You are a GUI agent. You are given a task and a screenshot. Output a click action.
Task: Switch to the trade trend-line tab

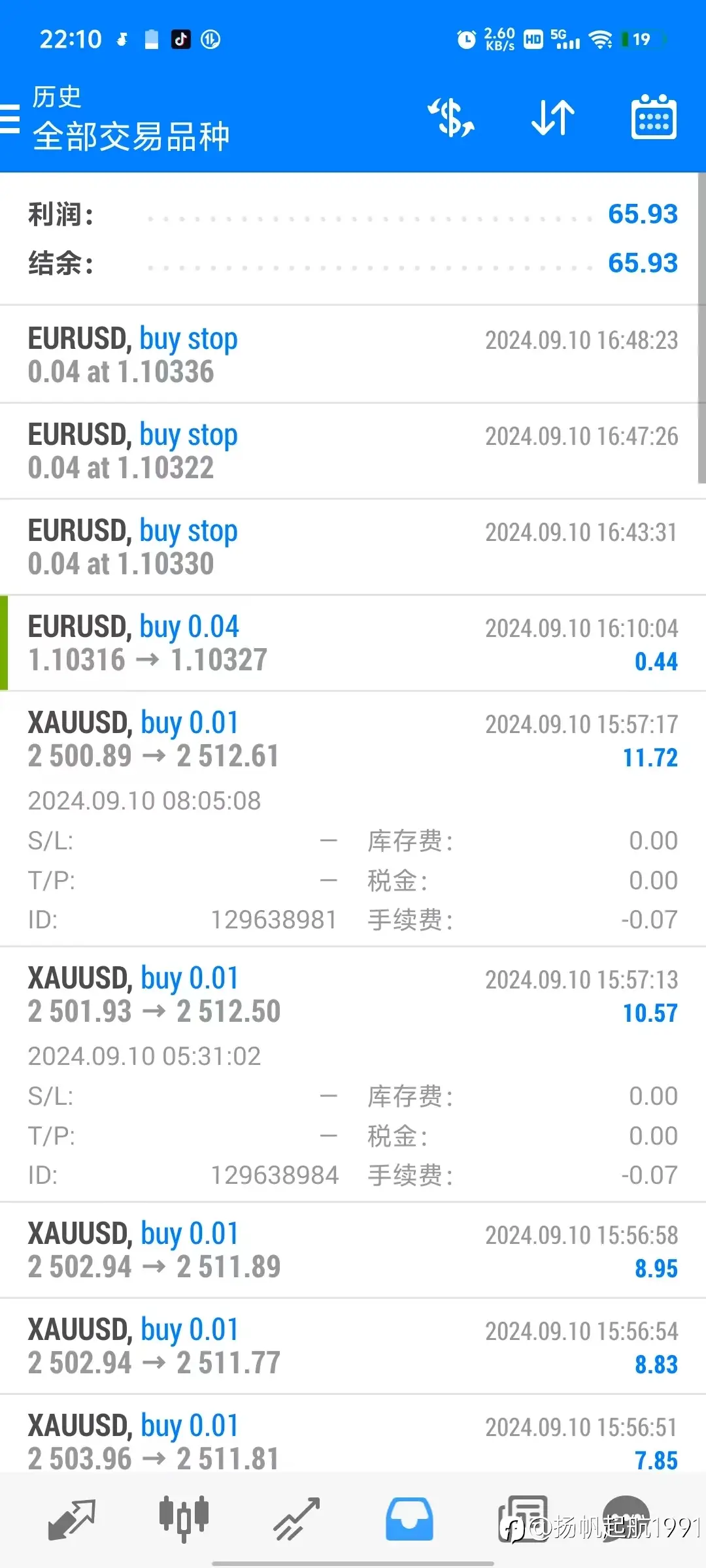point(297,1520)
